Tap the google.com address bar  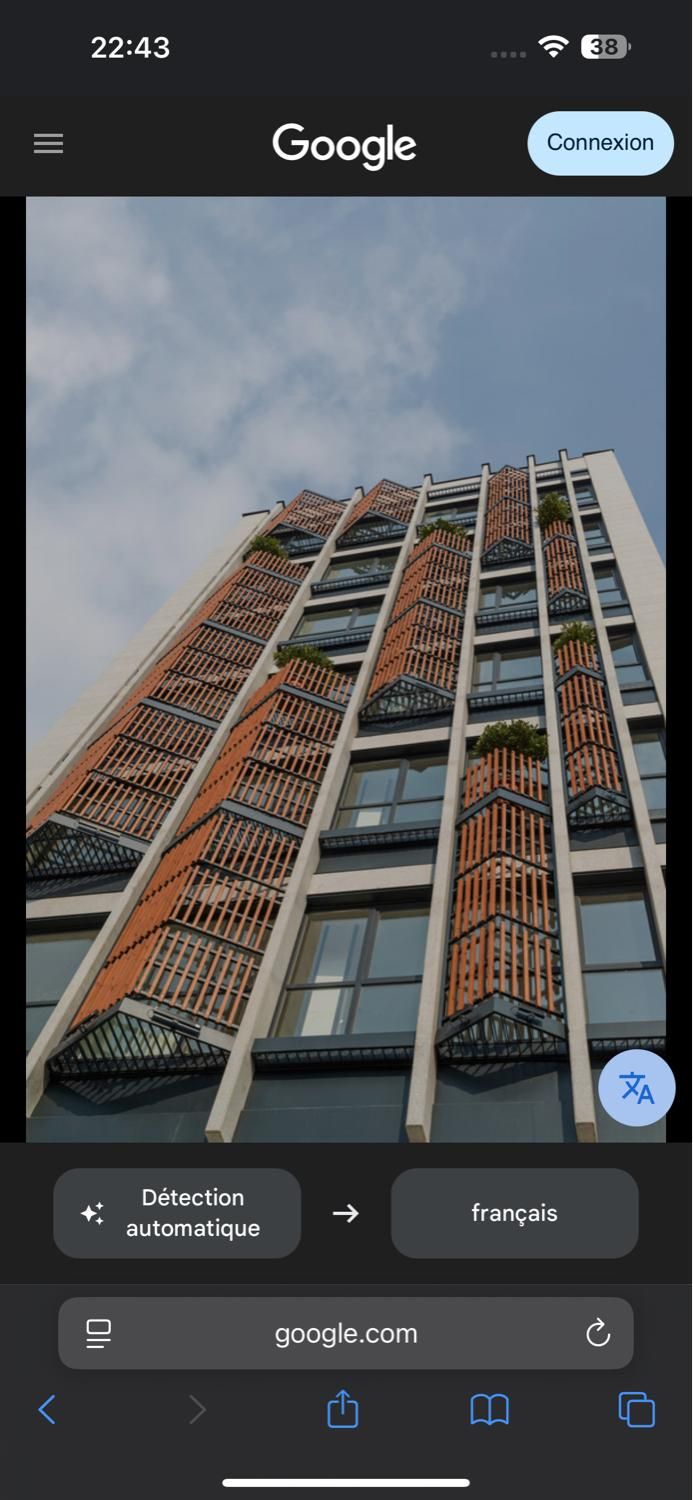click(346, 1333)
